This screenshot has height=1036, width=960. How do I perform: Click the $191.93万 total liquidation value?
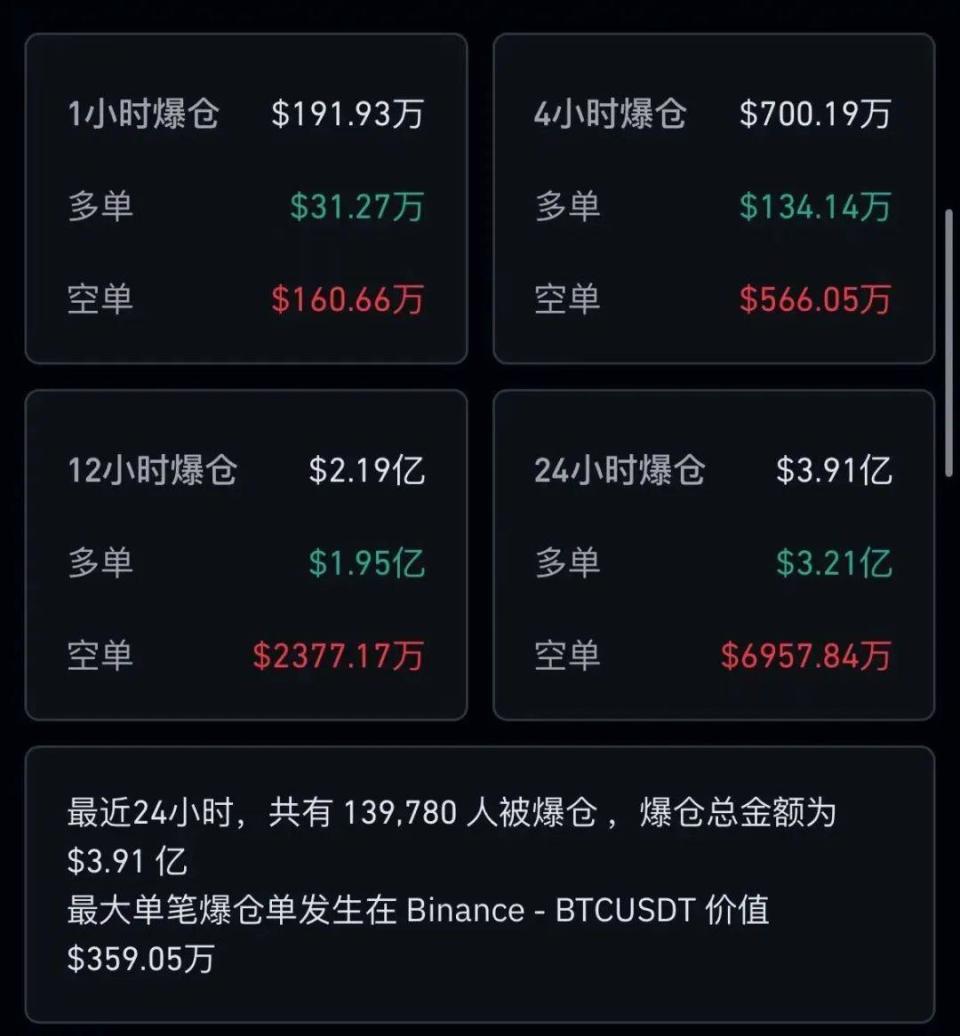pos(348,113)
